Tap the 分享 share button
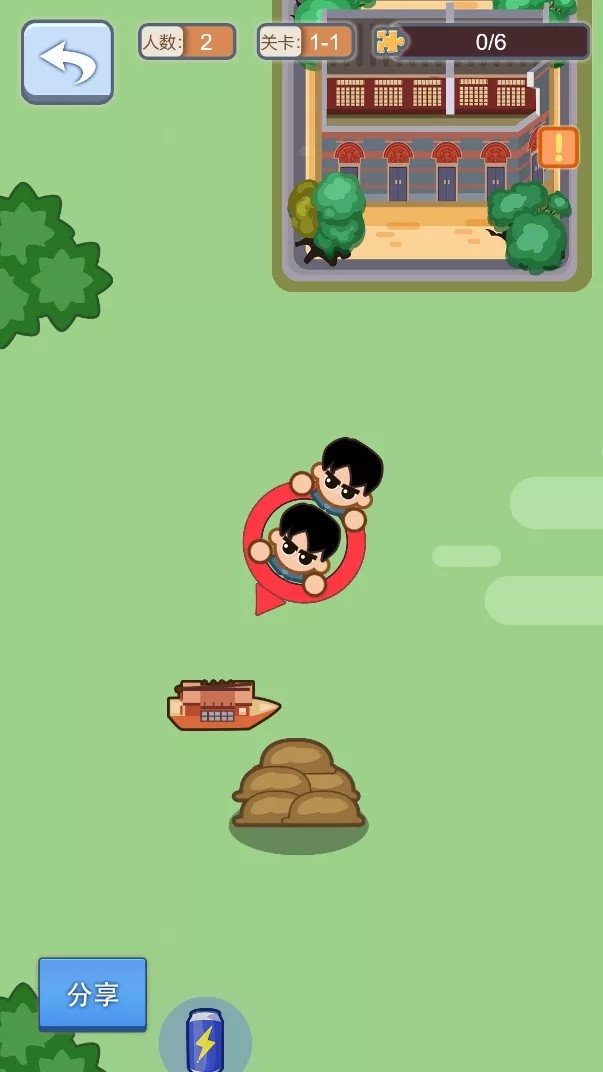This screenshot has width=603, height=1072. click(93, 993)
